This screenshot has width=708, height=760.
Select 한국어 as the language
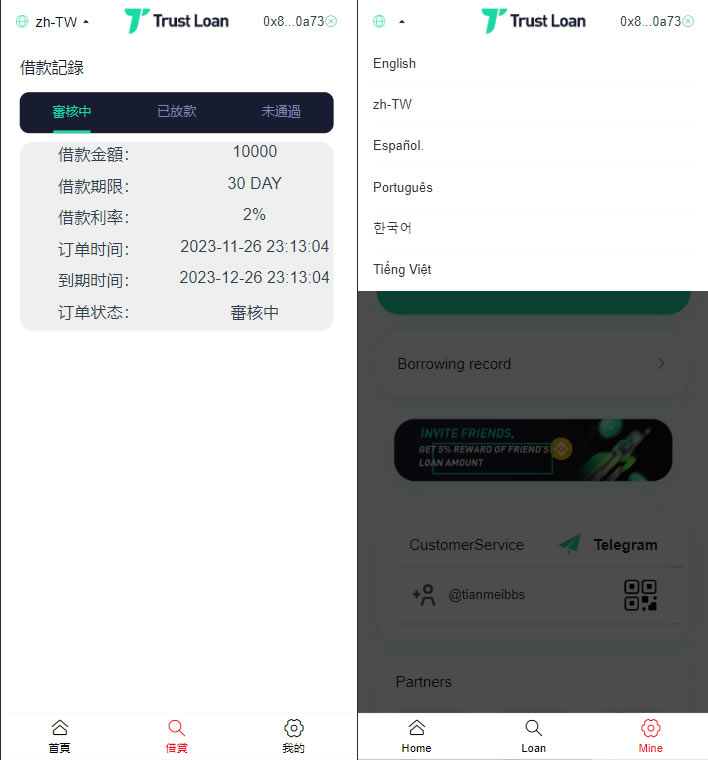tap(393, 228)
